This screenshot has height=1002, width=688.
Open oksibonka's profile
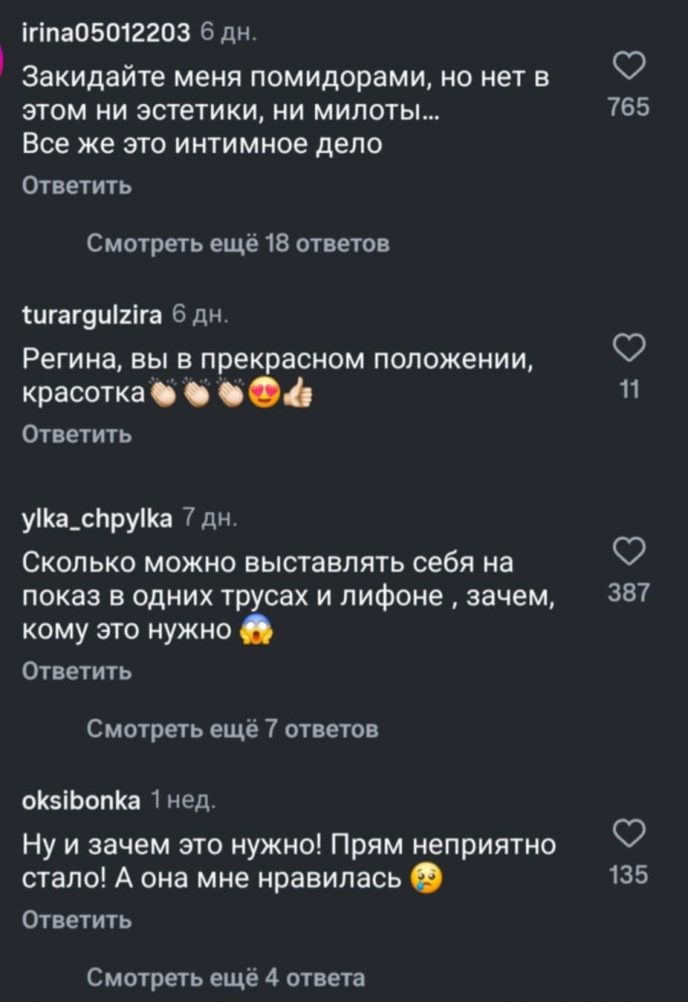point(80,799)
